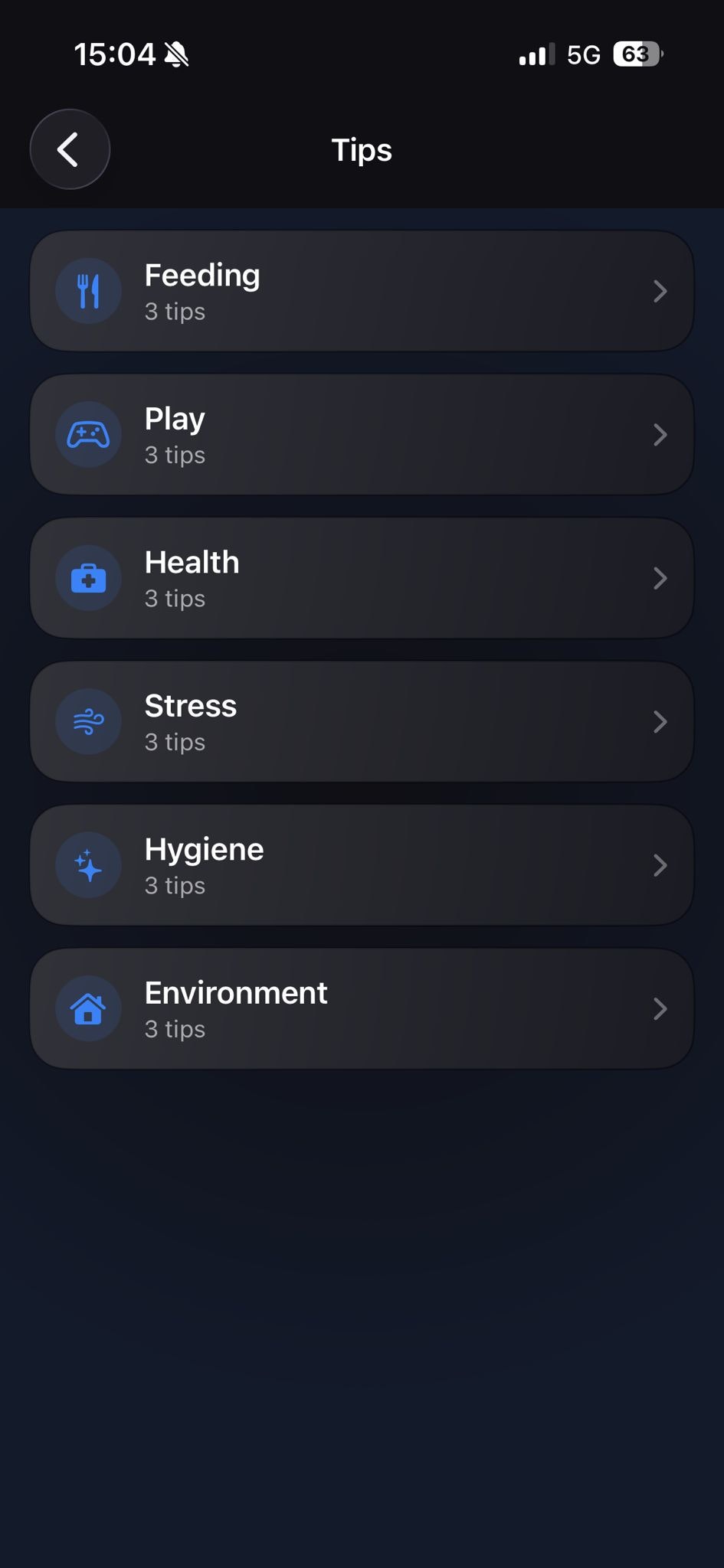View the Play tips
Screen dimensions: 724x1568
pyautogui.click(x=362, y=435)
